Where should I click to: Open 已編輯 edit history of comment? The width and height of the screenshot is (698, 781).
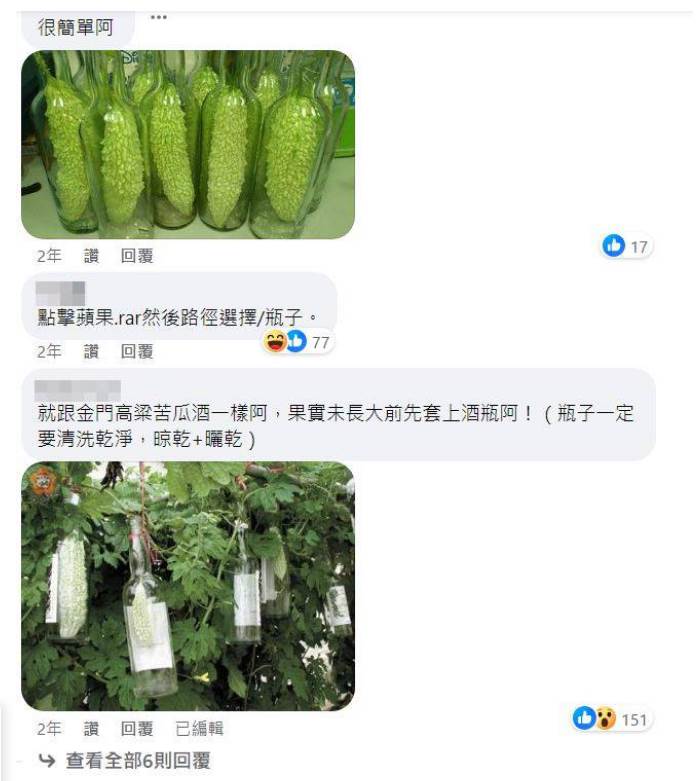[199, 728]
